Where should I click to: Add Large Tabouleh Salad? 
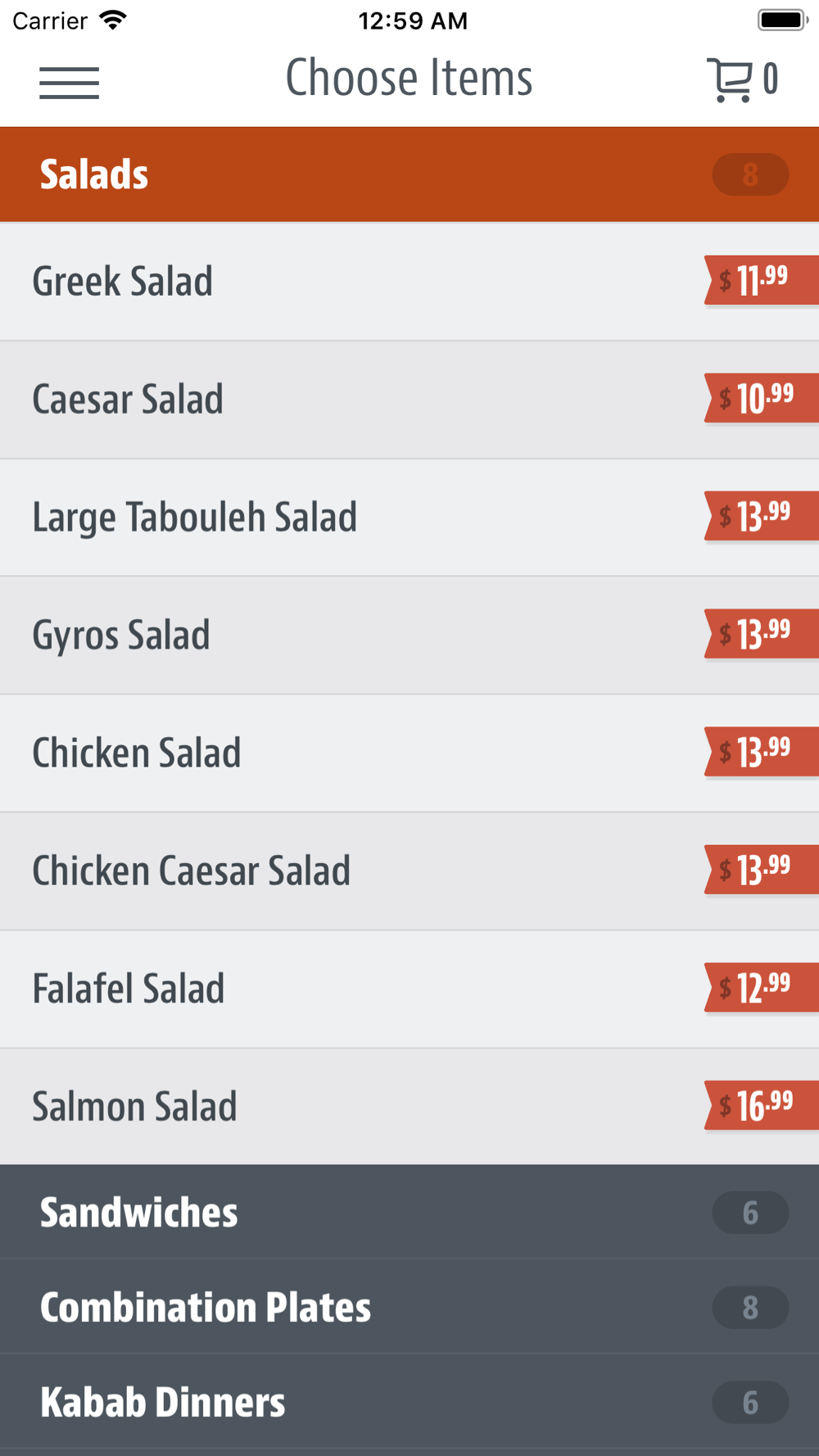point(409,518)
